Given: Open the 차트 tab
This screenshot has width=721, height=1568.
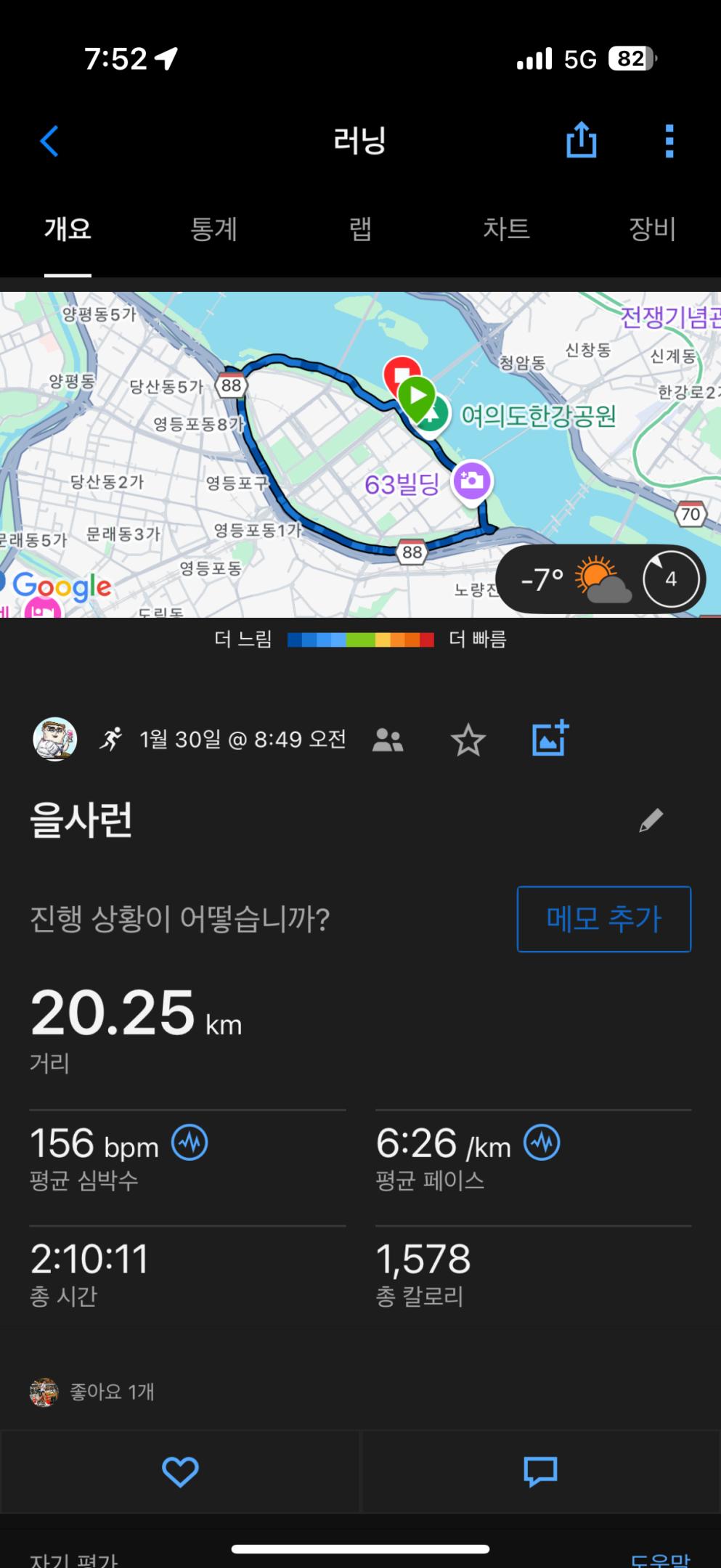Looking at the screenshot, I should (506, 229).
